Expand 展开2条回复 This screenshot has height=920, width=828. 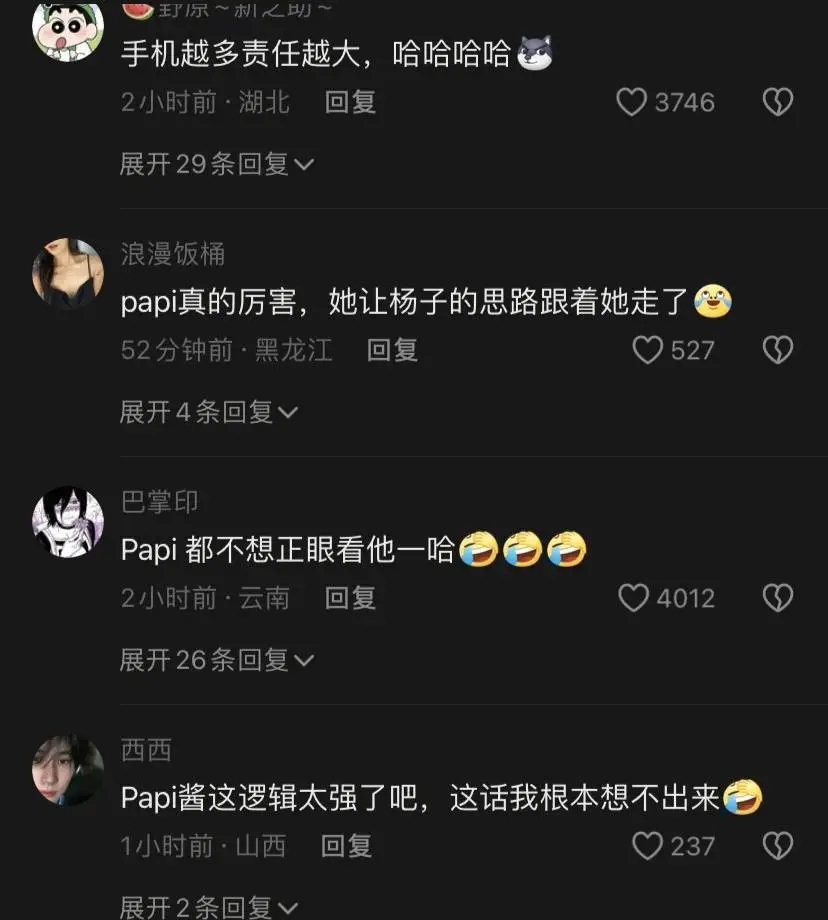pos(209,907)
